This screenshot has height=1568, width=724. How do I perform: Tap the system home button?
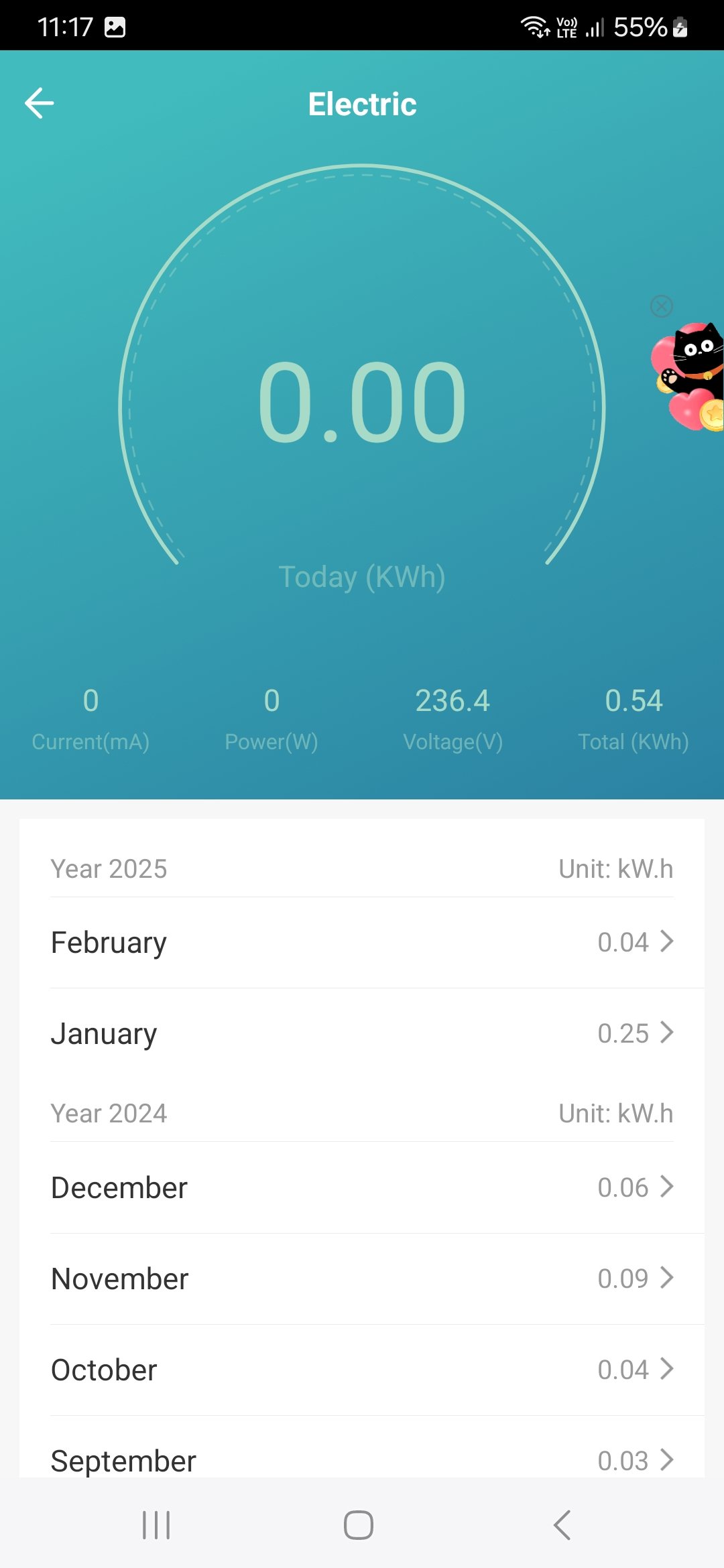(359, 1525)
